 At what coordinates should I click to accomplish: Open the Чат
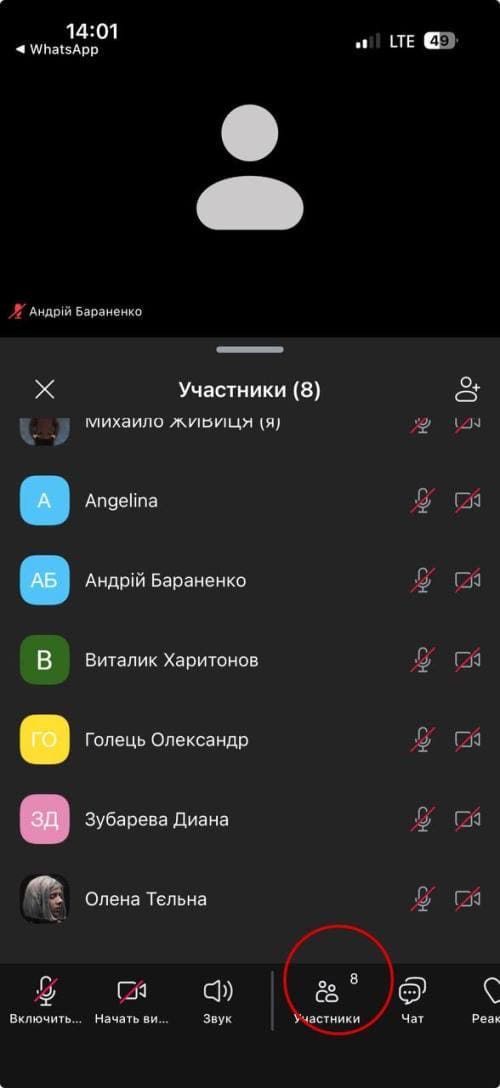tap(413, 1000)
